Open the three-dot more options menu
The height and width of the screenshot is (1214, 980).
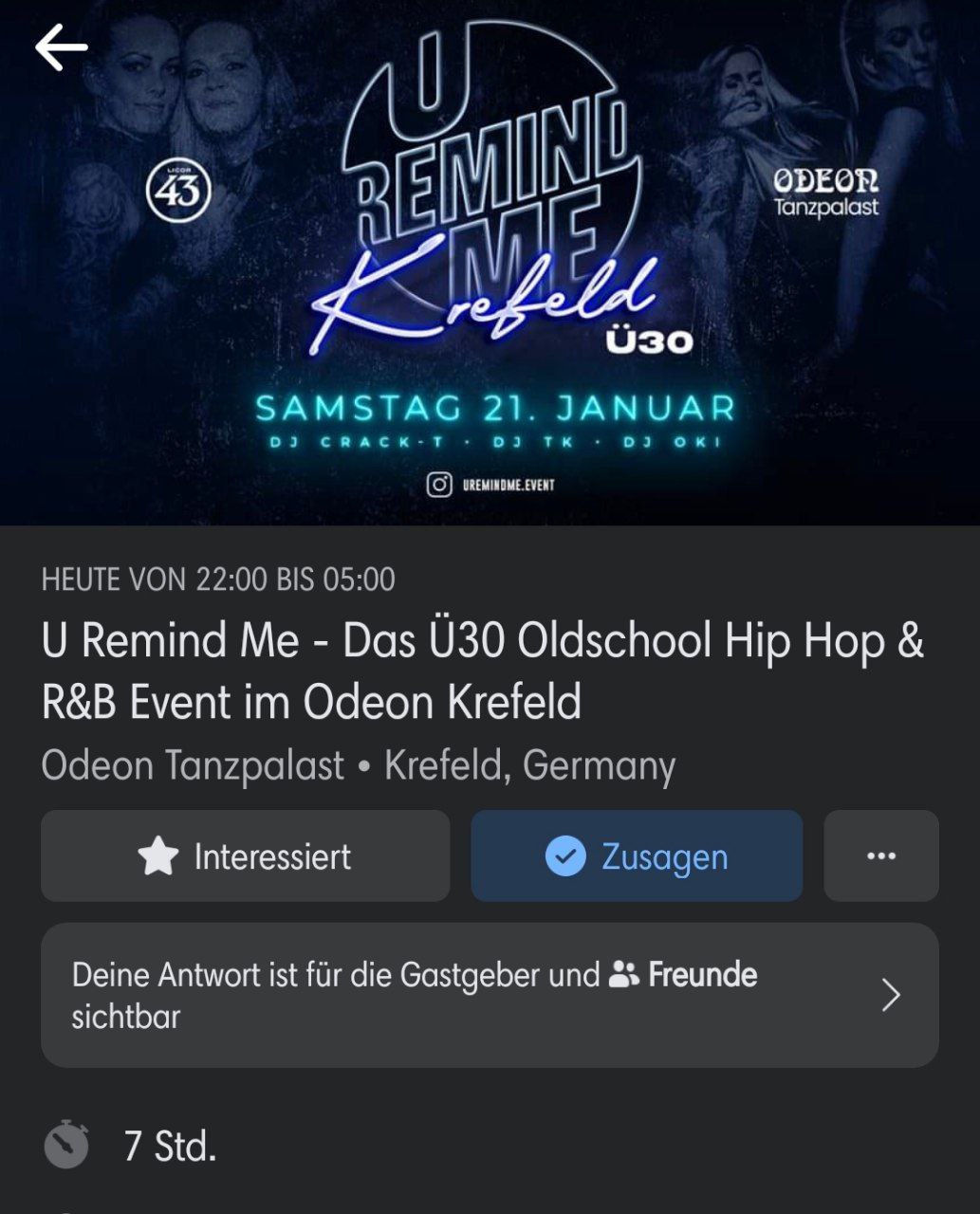click(880, 855)
